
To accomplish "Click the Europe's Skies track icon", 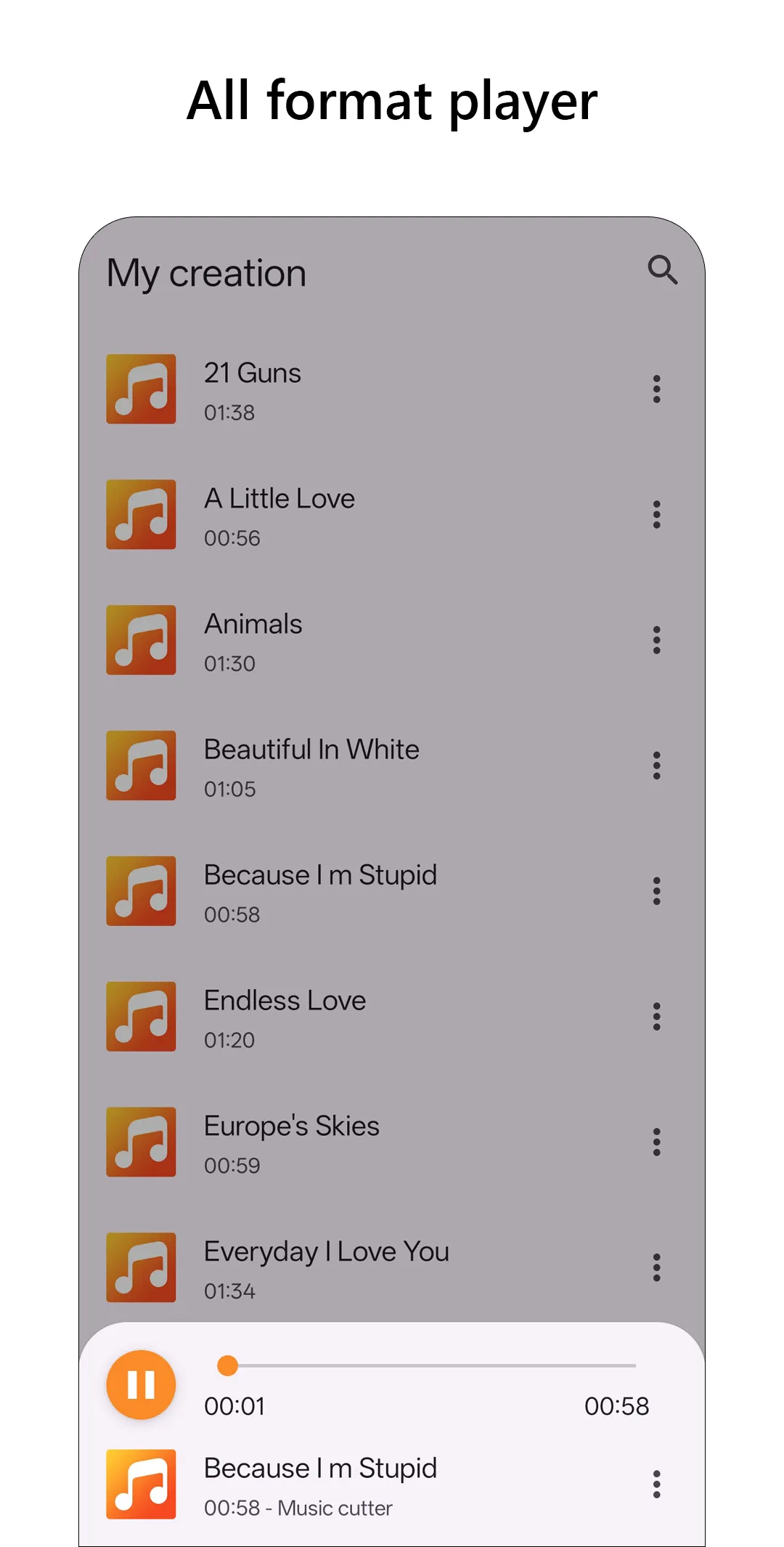I will tap(141, 1142).
